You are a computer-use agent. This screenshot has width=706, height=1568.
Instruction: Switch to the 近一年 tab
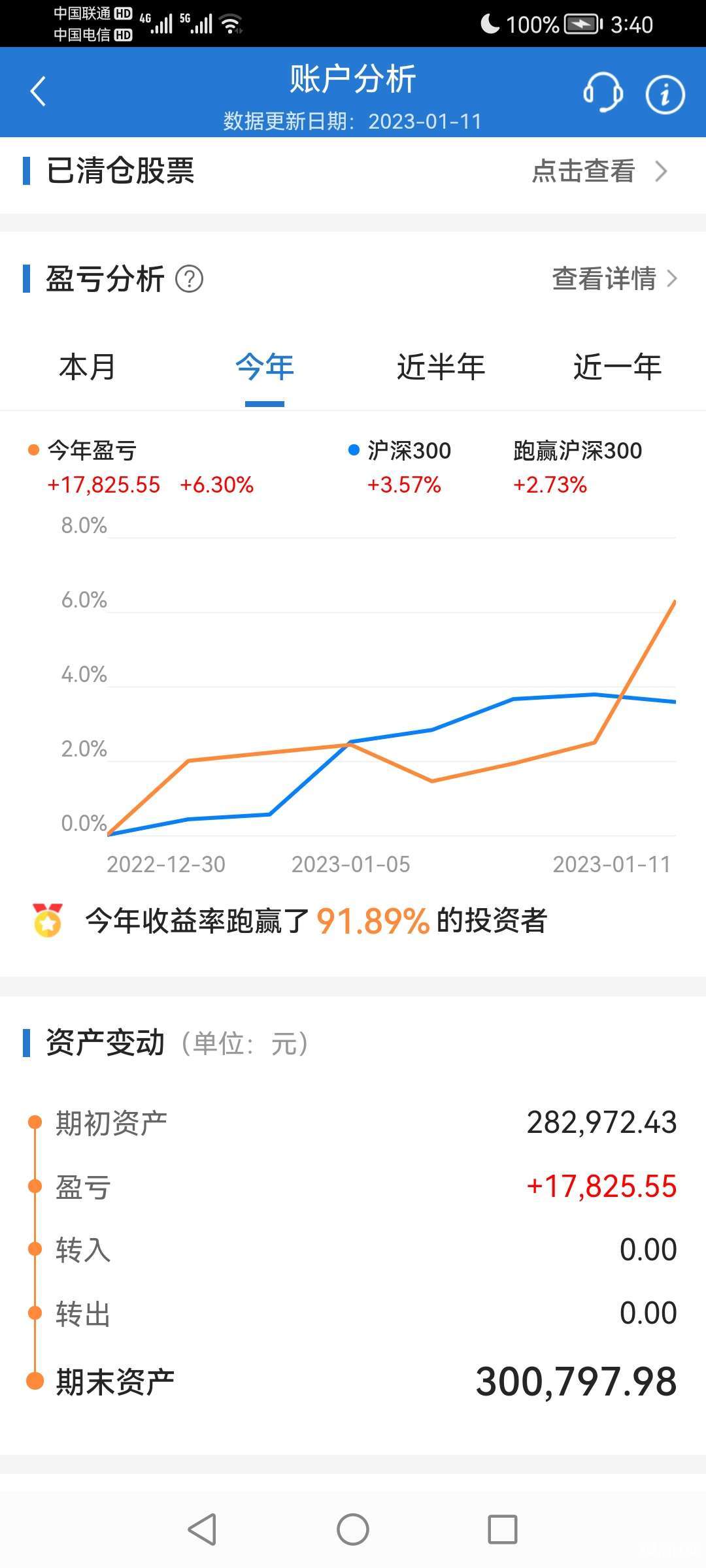618,367
